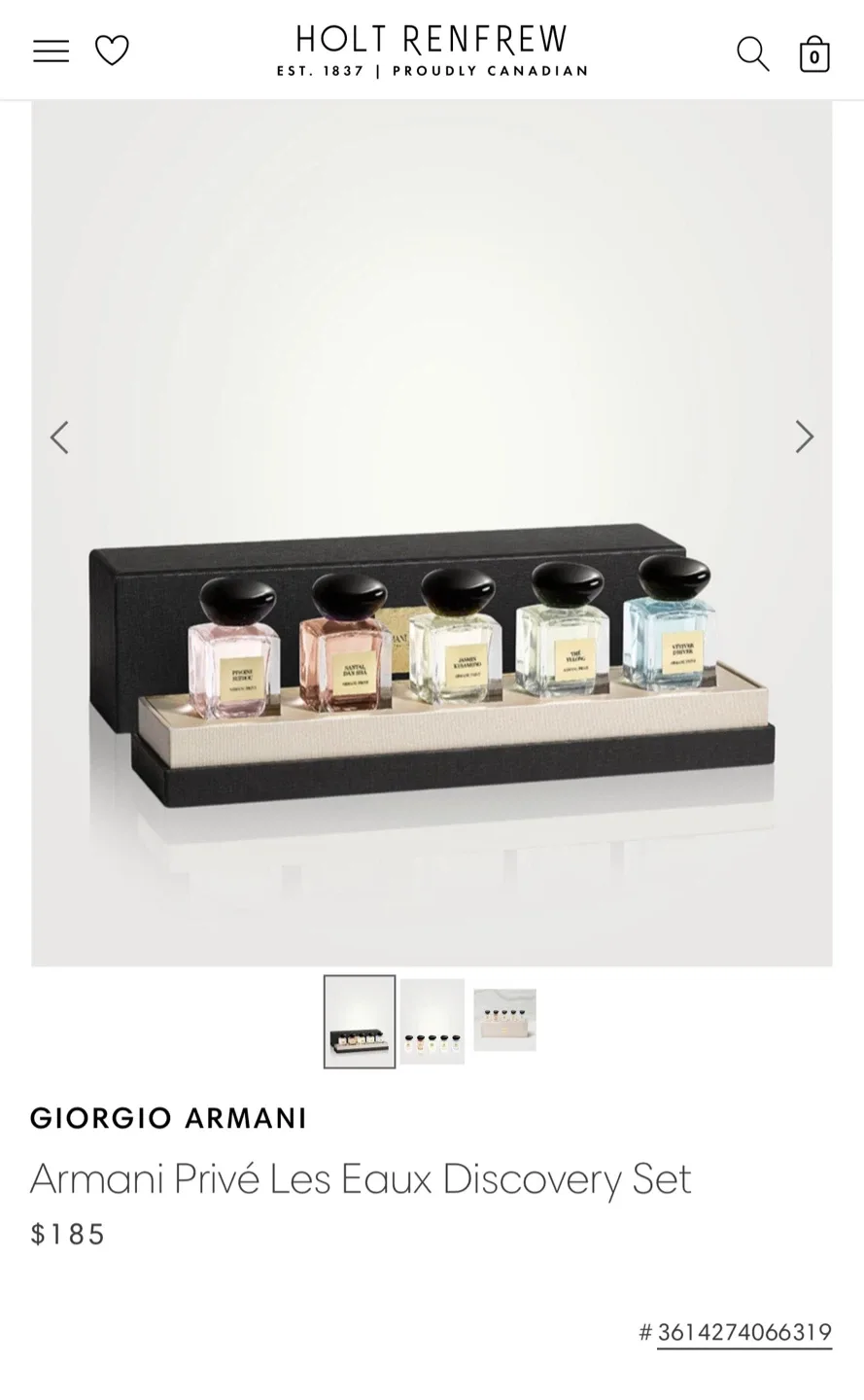864x1400 pixels.
Task: Click the EST. 1837 Proudly Canadian tagline
Action: (432, 70)
